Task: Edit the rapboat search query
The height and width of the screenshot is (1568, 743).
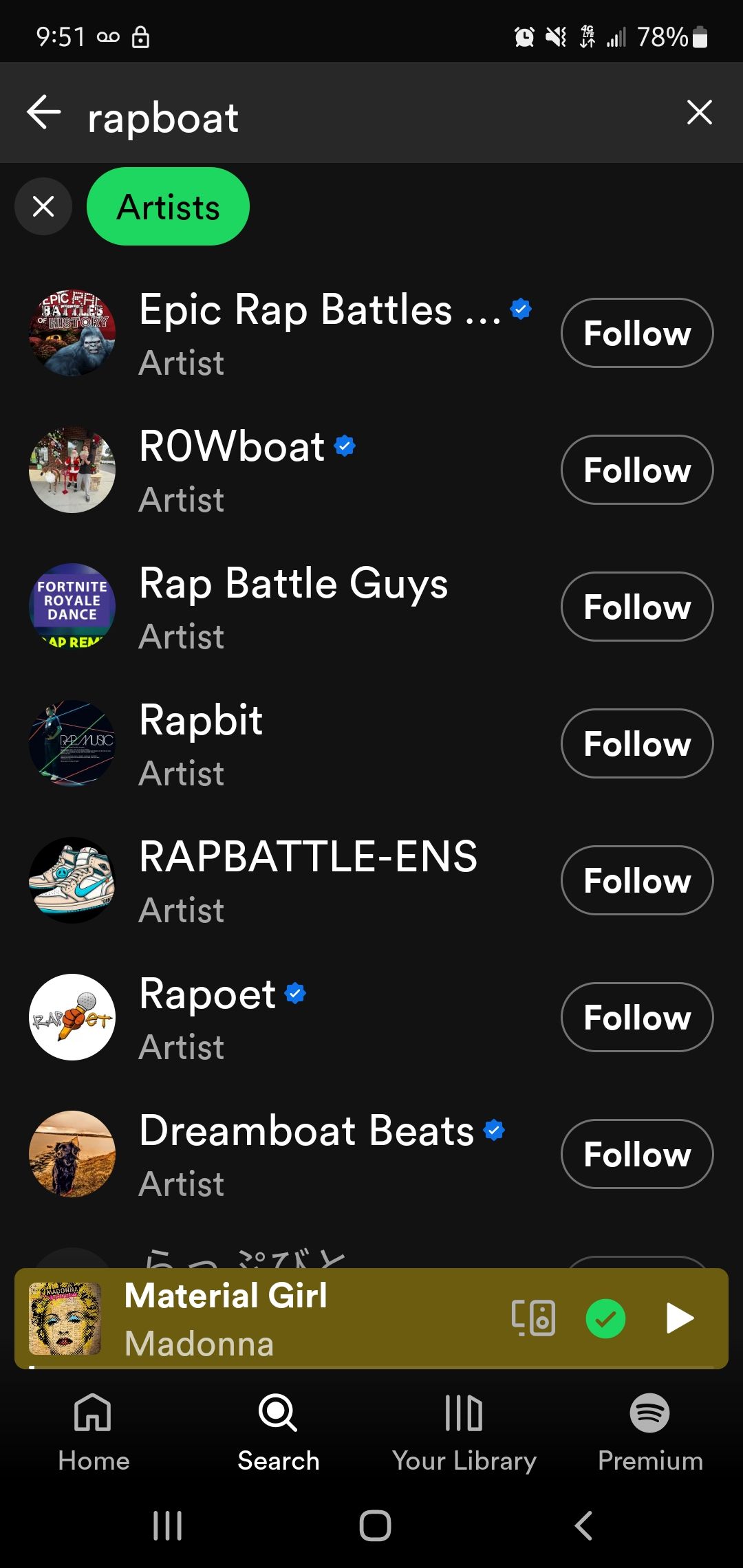Action: click(344, 117)
